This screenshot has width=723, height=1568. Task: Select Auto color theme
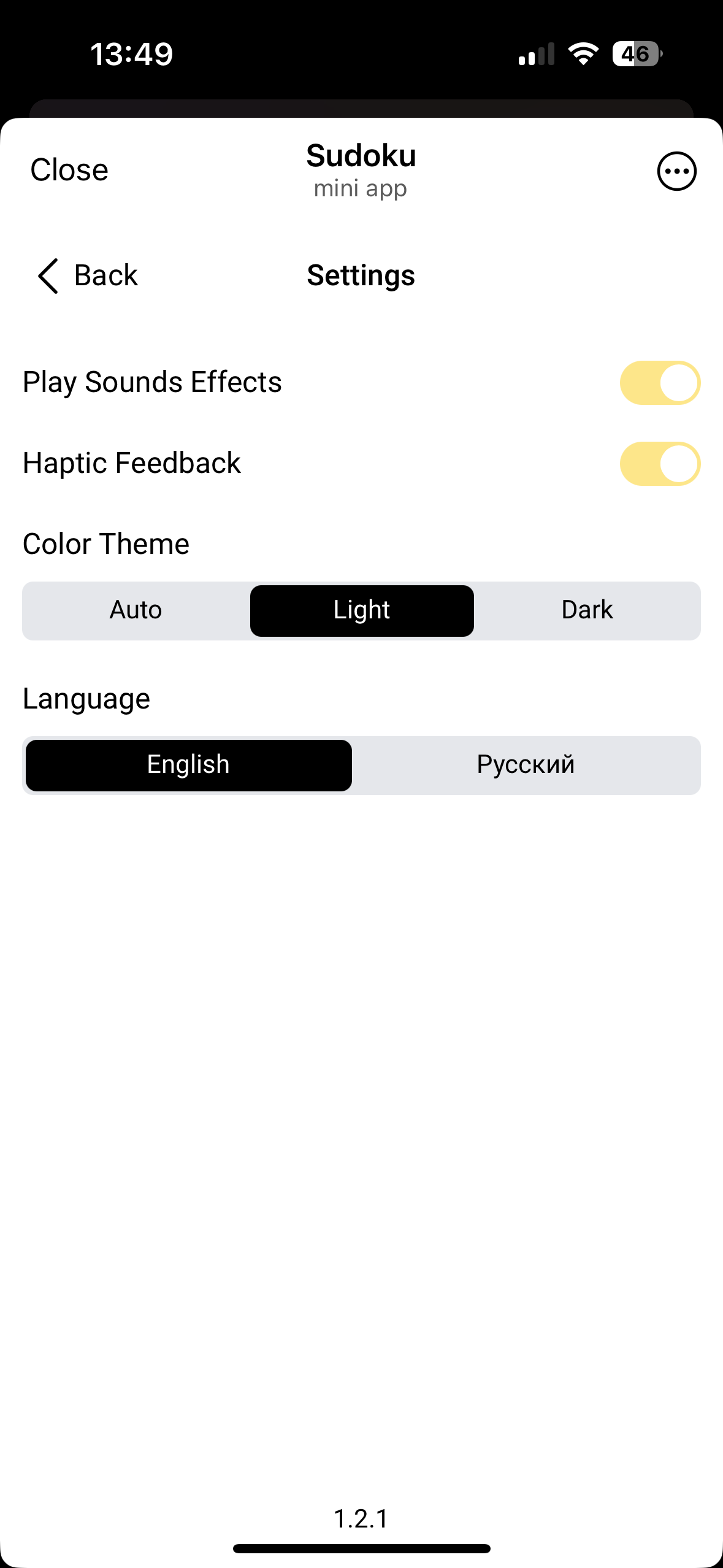pyautogui.click(x=136, y=610)
